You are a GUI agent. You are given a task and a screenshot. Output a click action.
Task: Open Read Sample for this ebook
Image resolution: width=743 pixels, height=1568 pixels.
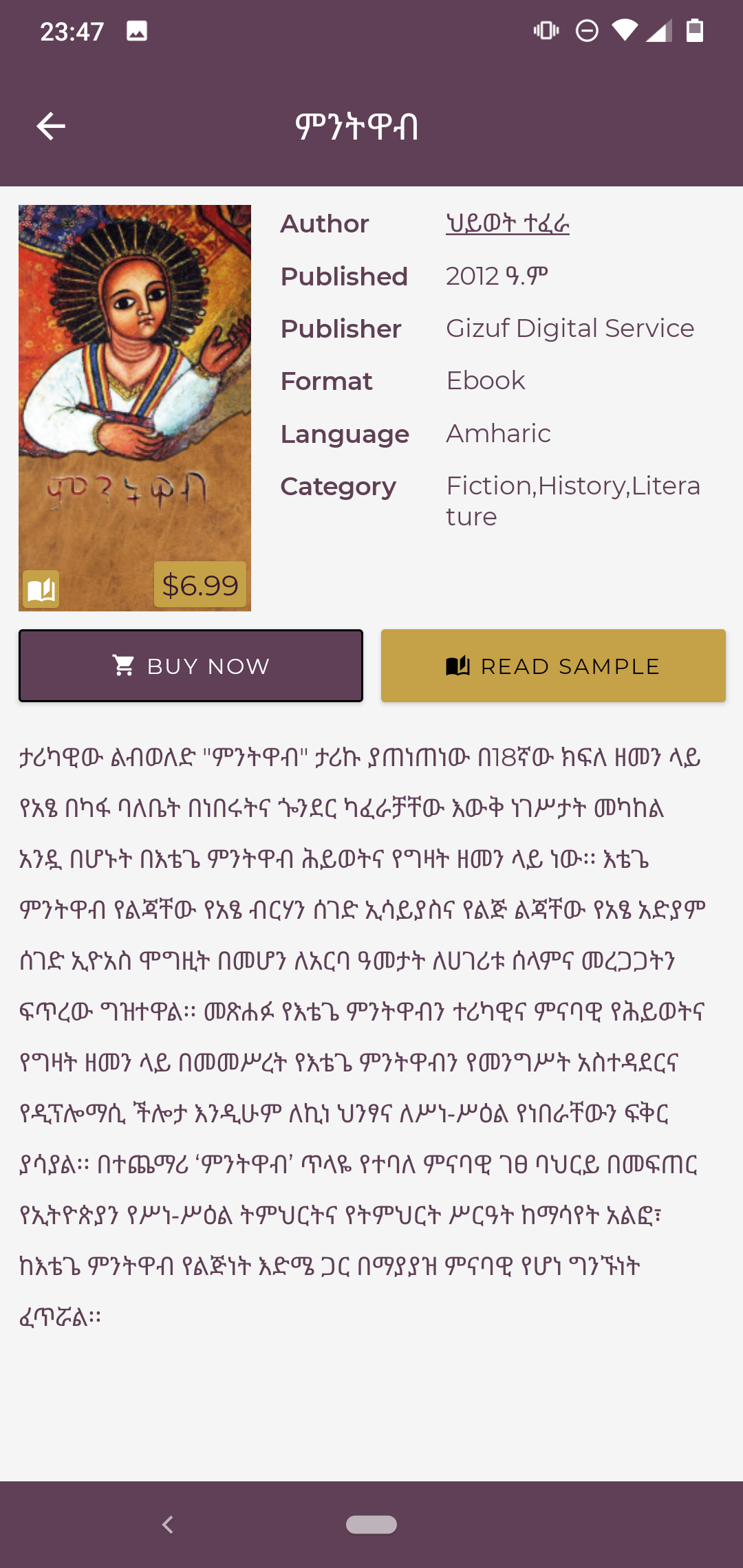(x=553, y=666)
